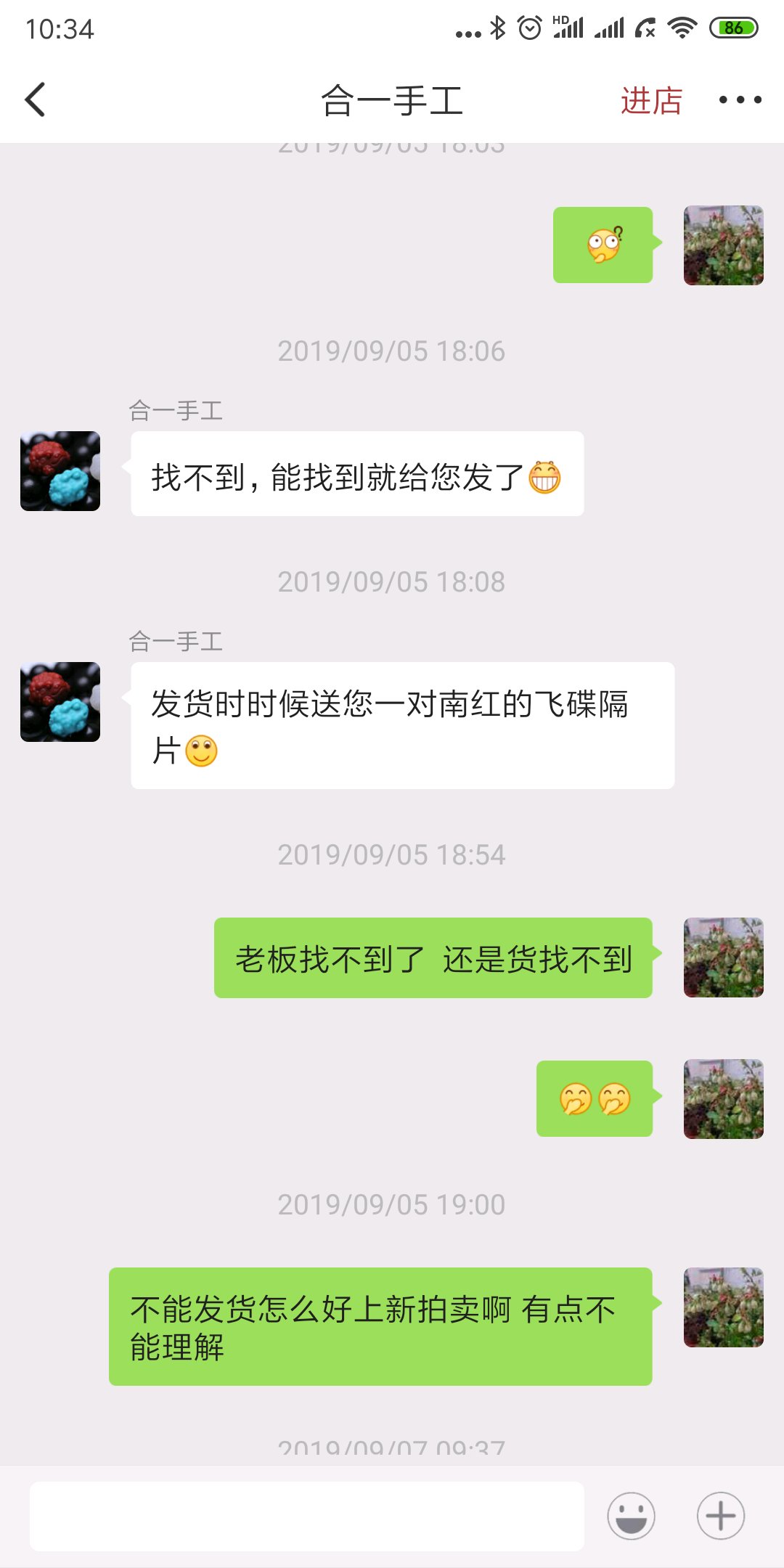Go back from the 合一手工 chat

36,99
